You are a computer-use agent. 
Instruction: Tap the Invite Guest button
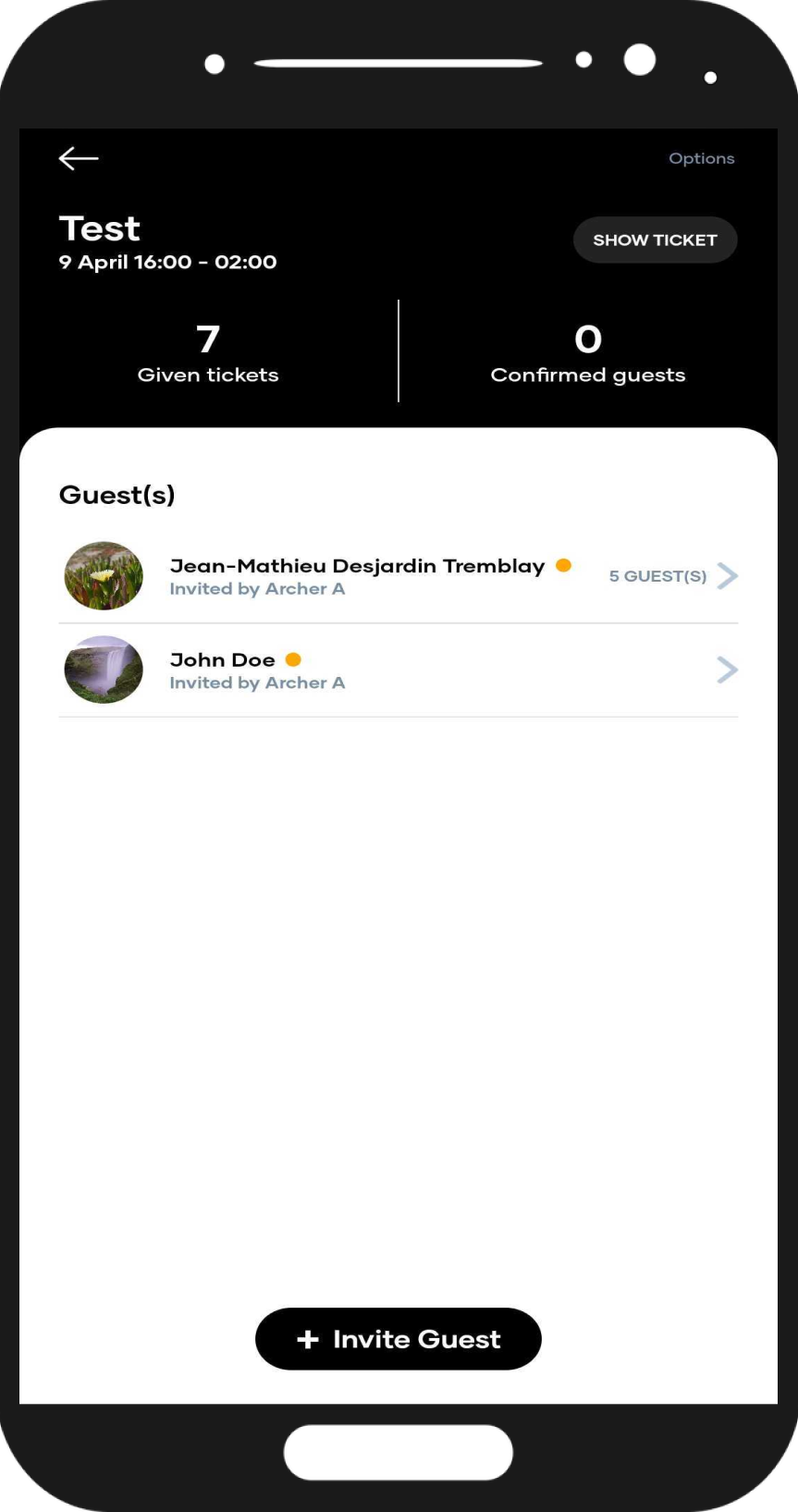tap(398, 1338)
